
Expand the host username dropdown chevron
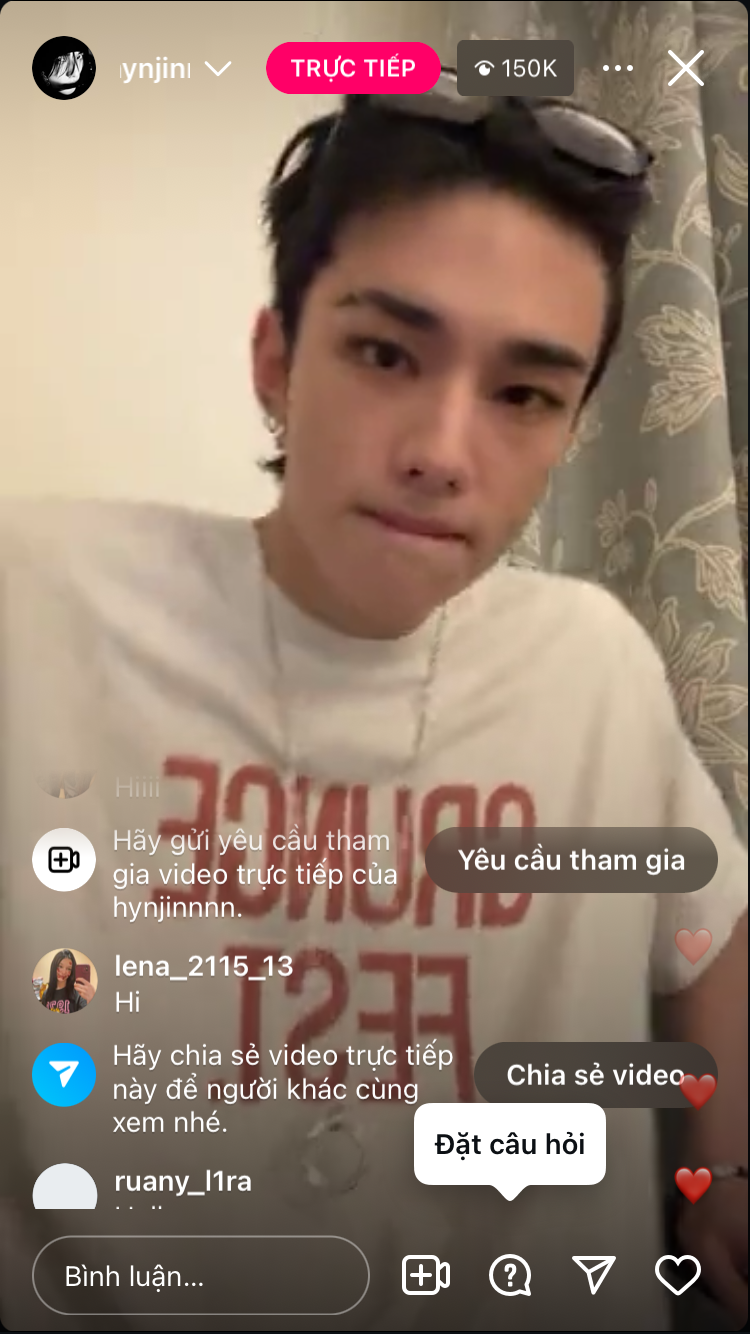click(x=217, y=69)
